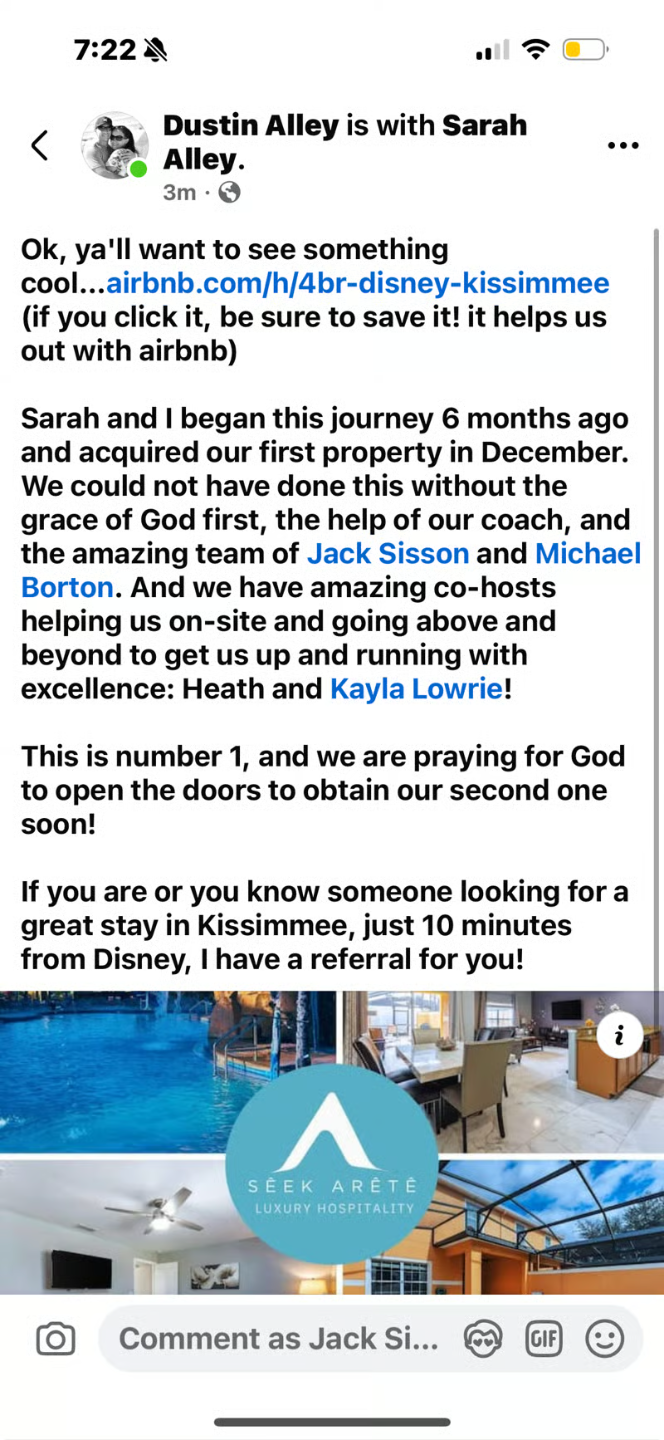Open the avatar sticker picker
This screenshot has height=1440, width=664.
[x=483, y=1339]
